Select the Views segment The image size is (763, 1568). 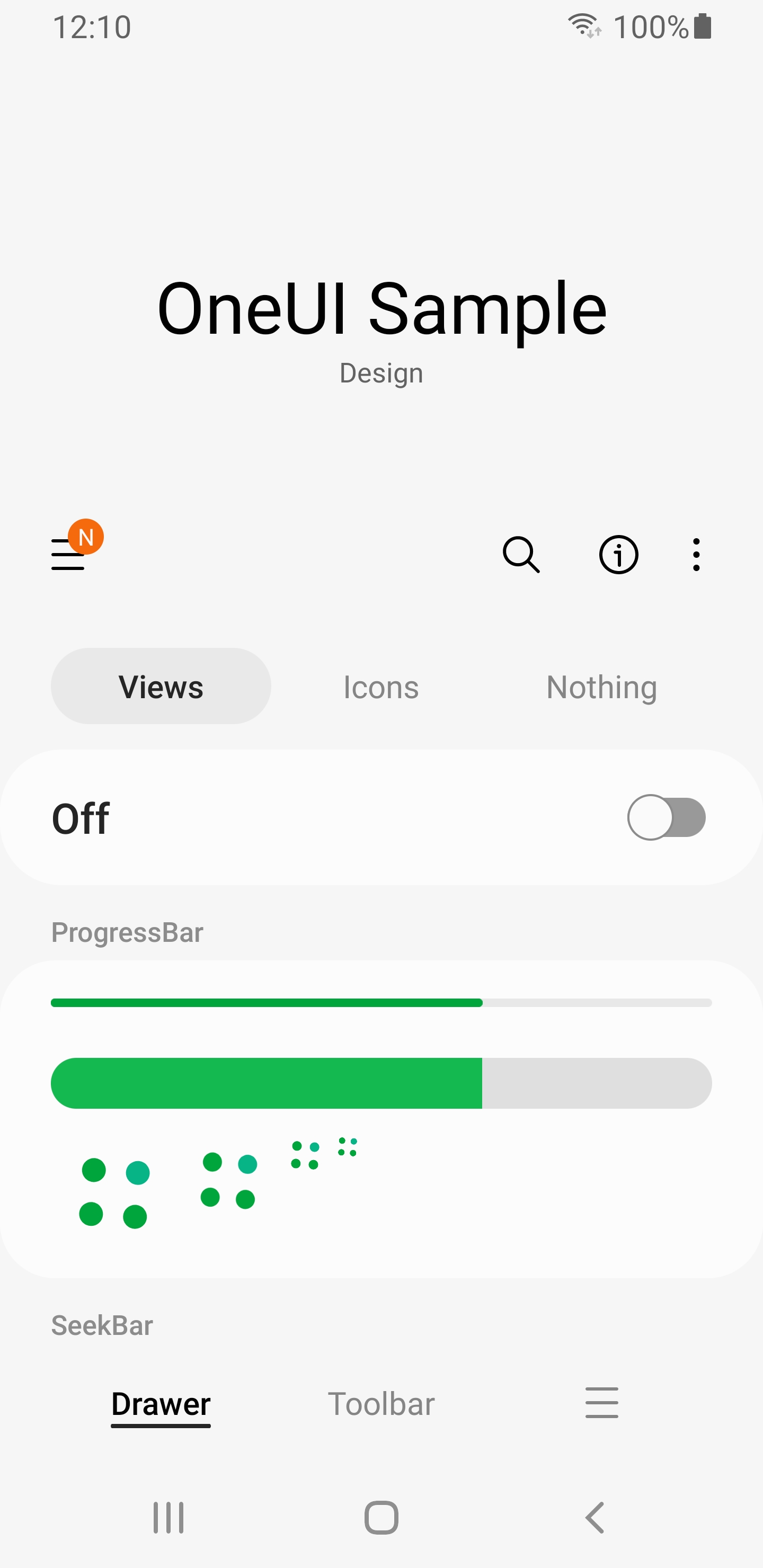pos(161,686)
